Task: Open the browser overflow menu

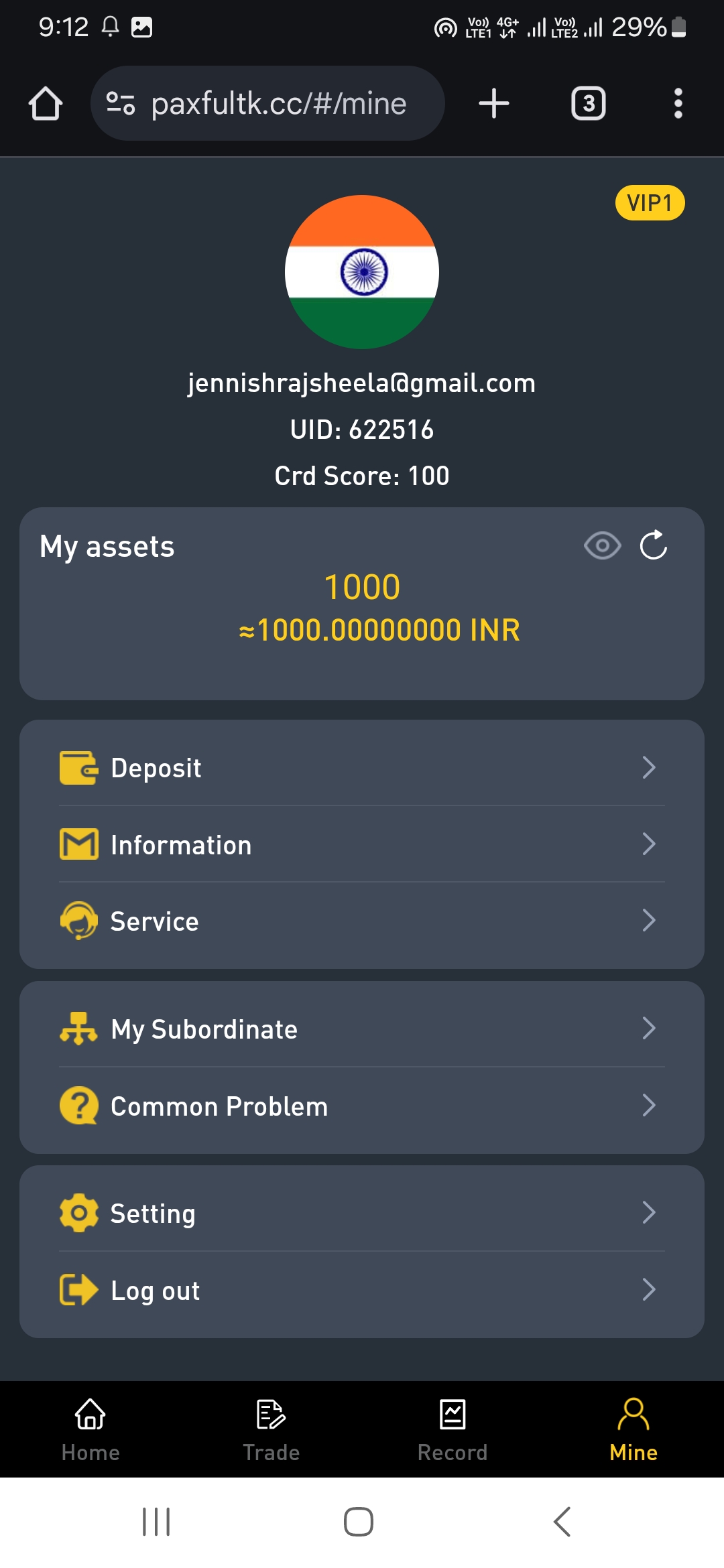Action: point(678,104)
